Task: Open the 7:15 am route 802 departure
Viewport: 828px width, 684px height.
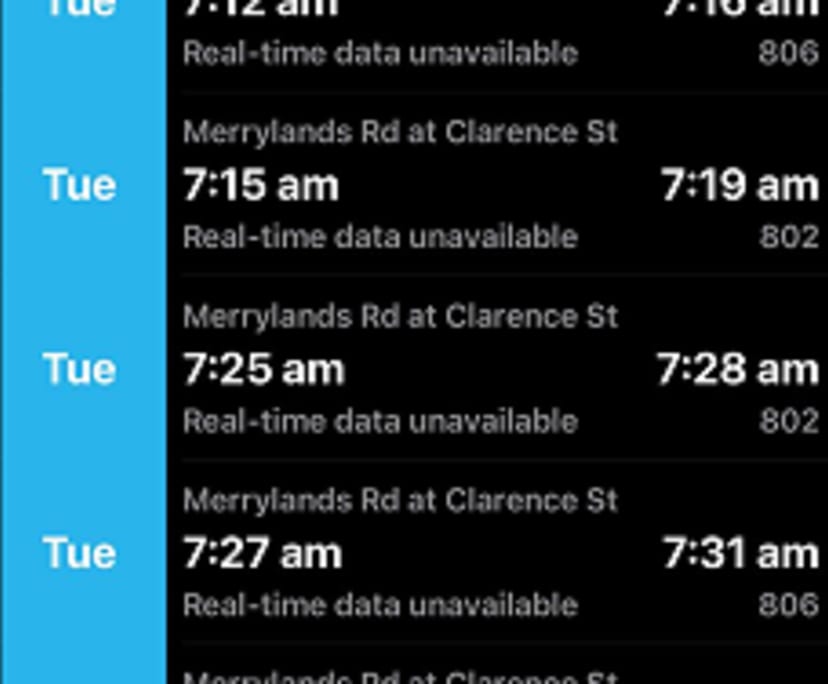Action: (x=498, y=185)
